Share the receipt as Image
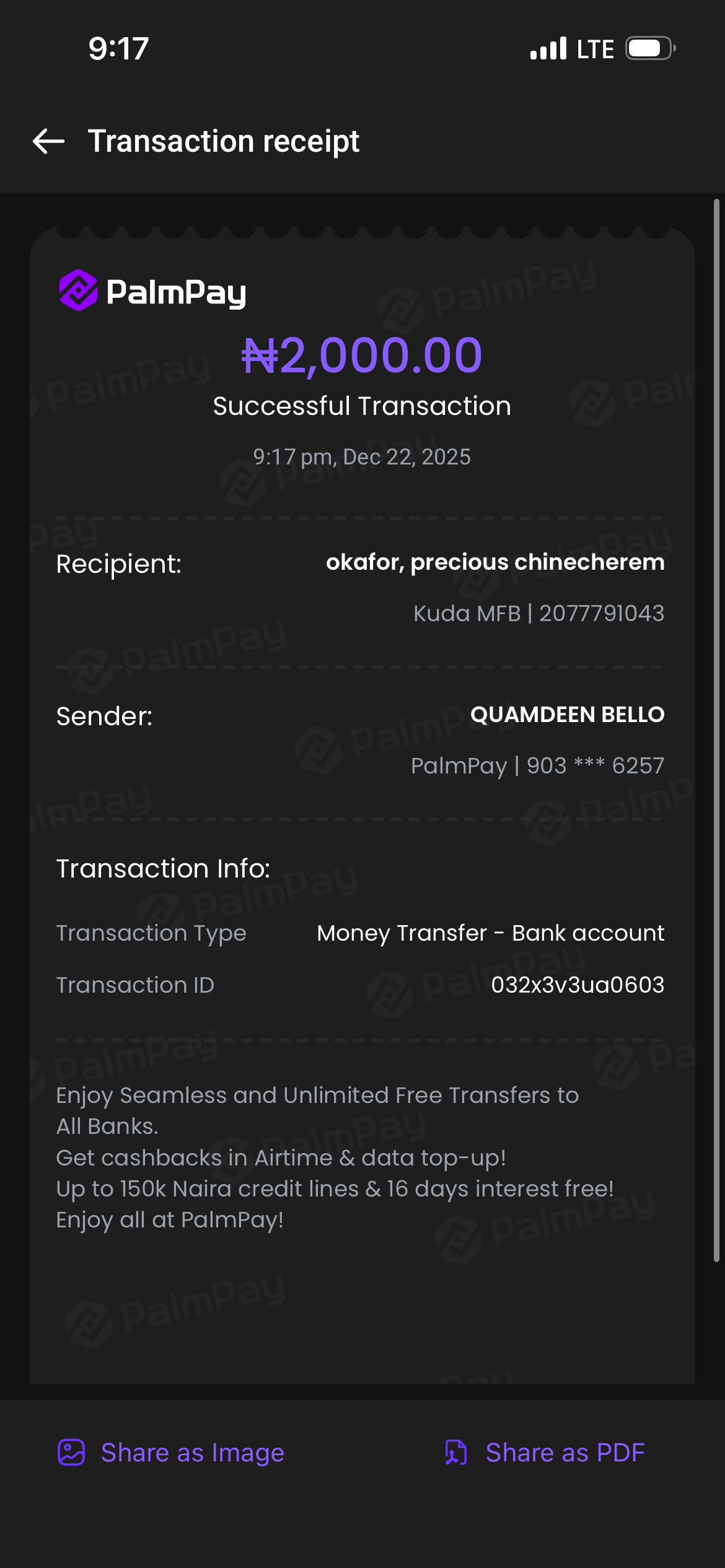 171,1452
